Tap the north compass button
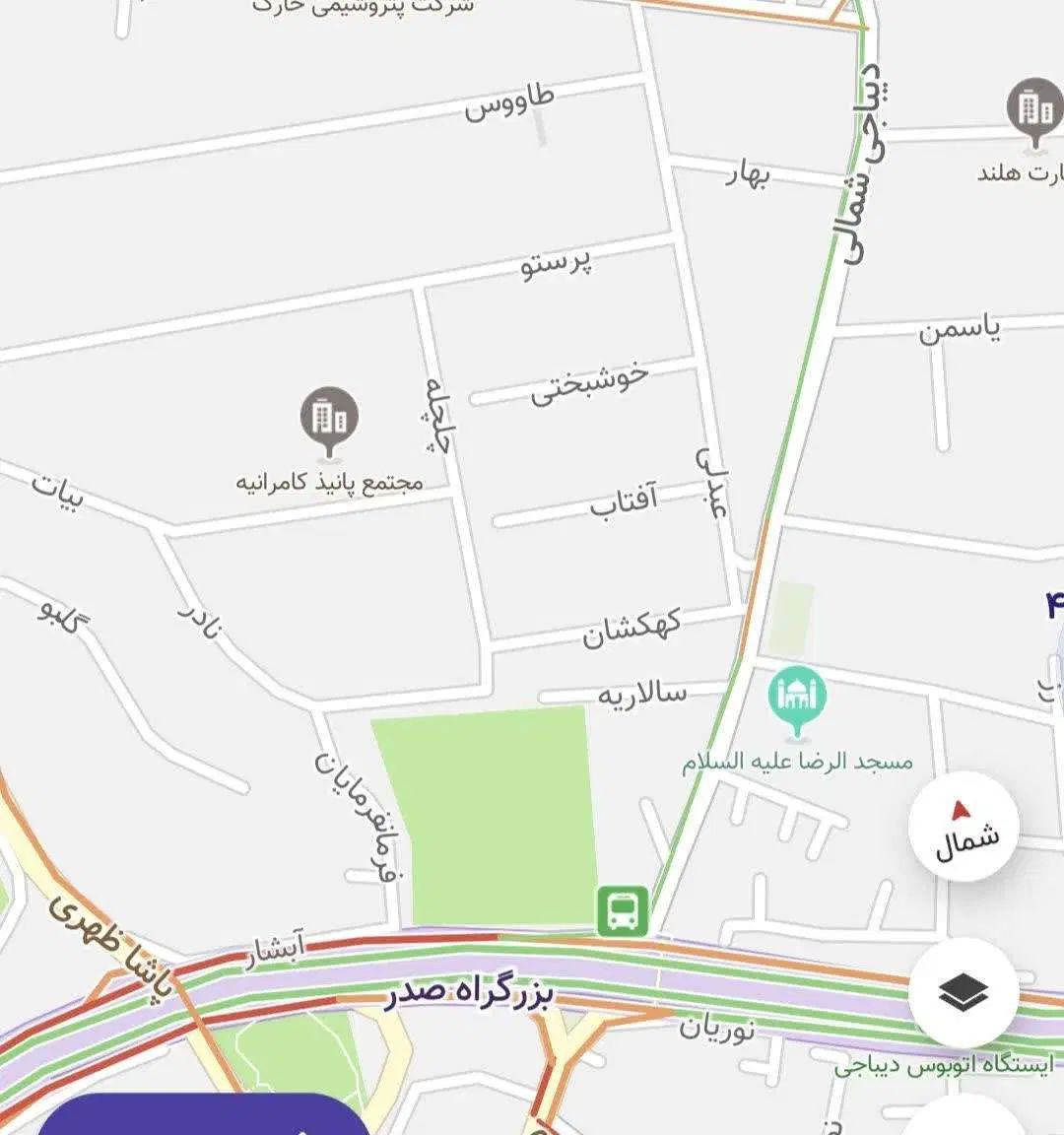Screen dimensions: 1064x1135 963,828
